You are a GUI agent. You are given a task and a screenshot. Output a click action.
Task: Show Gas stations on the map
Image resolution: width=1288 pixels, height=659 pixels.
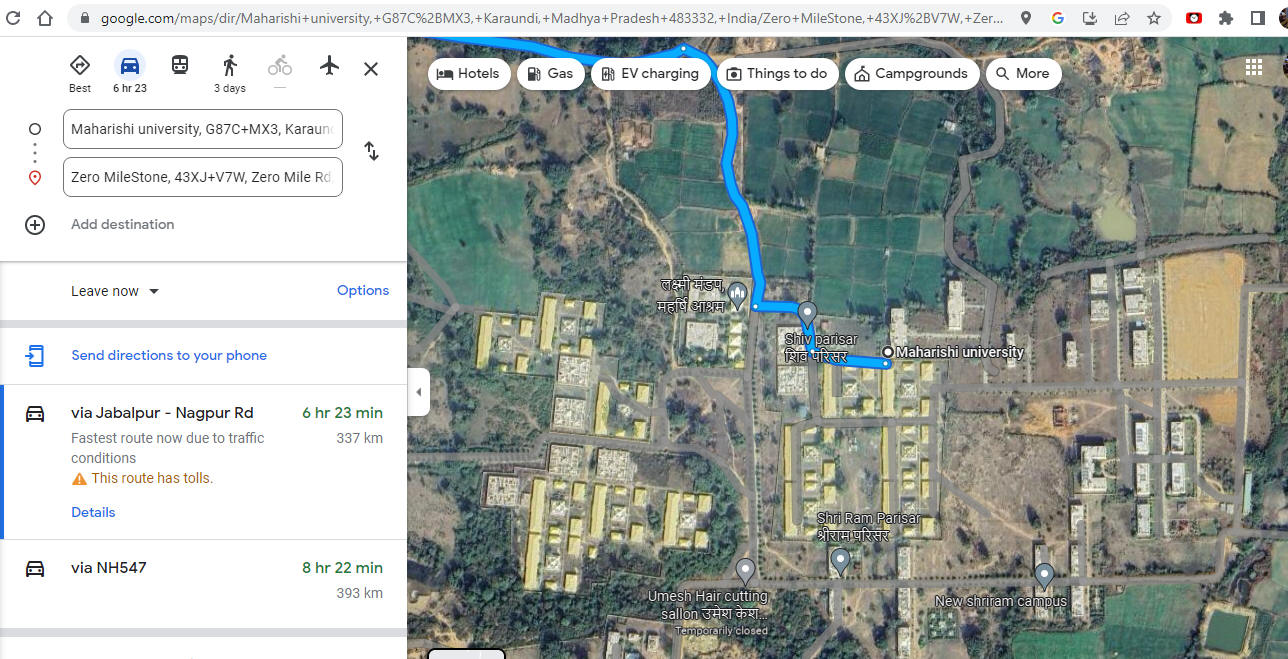(x=550, y=74)
